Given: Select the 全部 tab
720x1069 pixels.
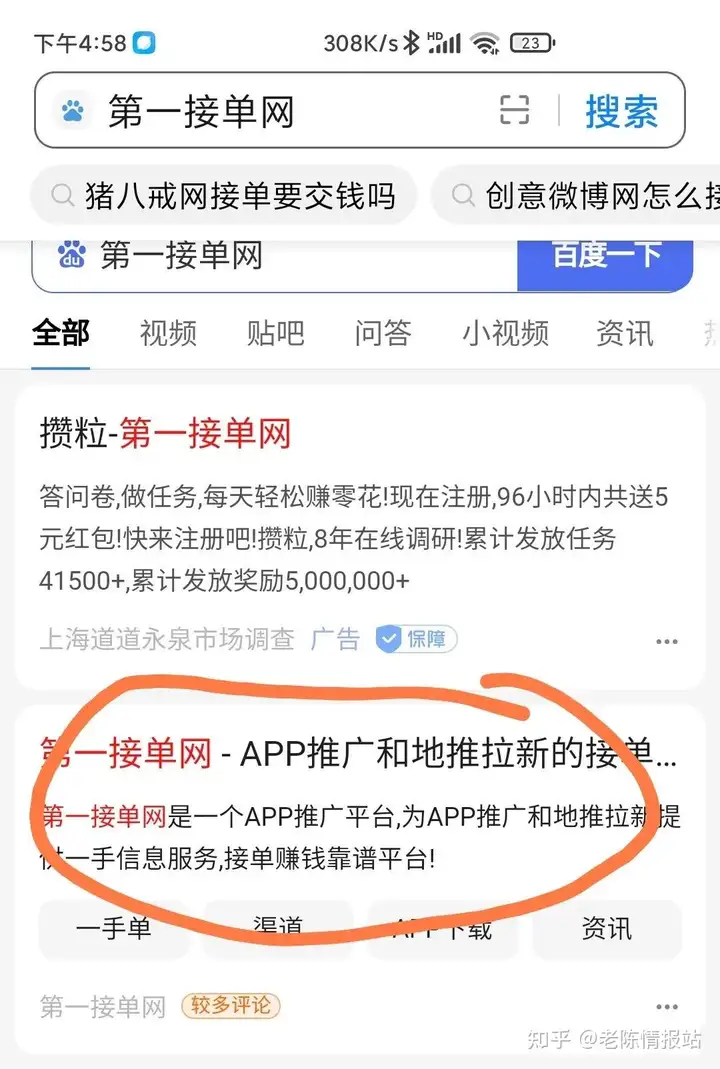Looking at the screenshot, I should coord(61,333).
